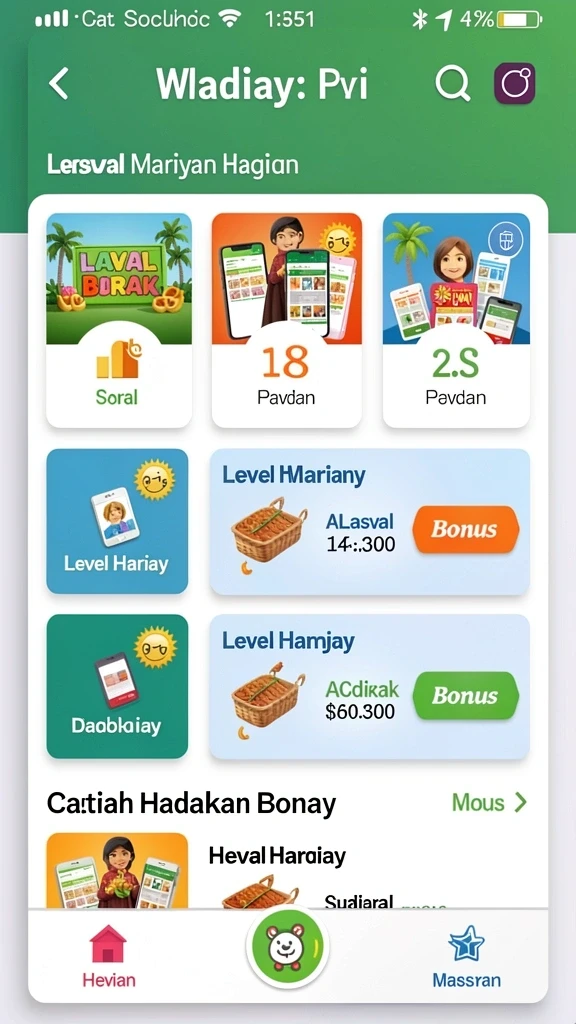Open the 2.S Pavdan card
Viewport: 576px width, 1024px height.
[x=456, y=320]
